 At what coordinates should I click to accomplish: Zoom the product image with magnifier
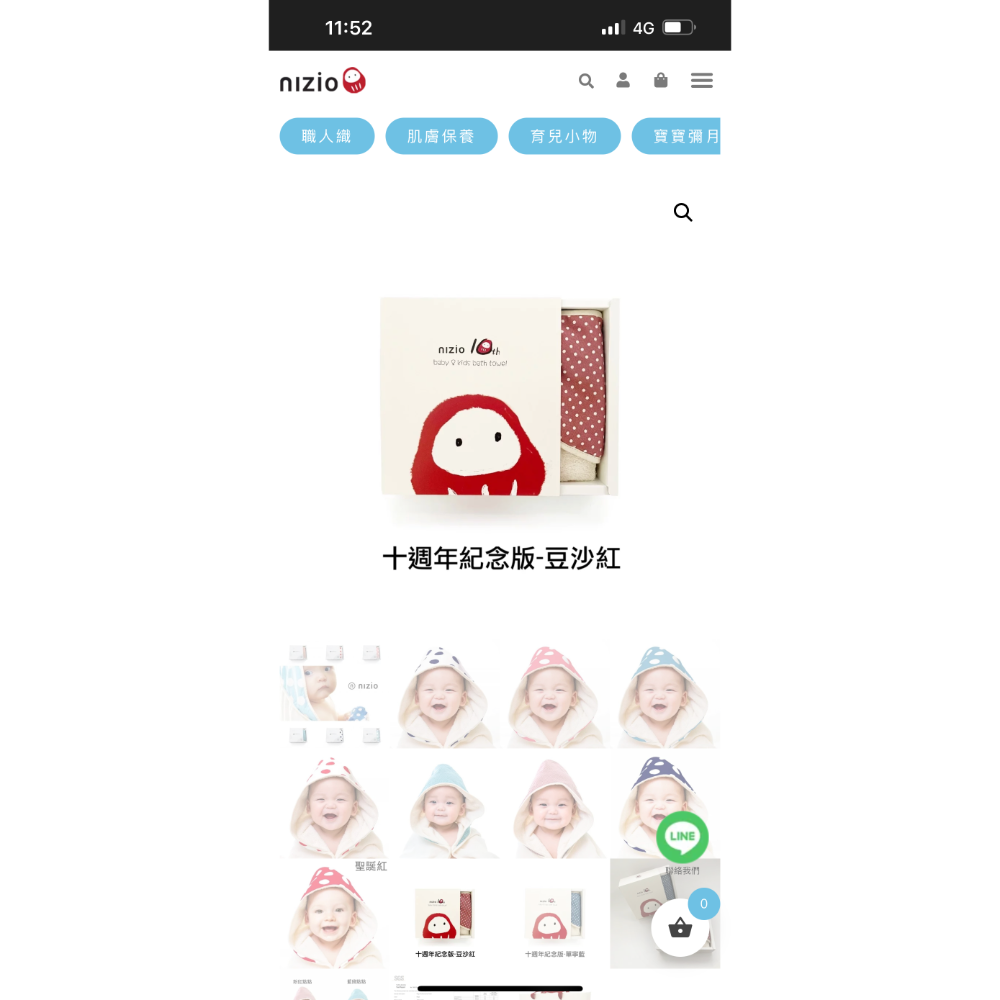pos(683,212)
